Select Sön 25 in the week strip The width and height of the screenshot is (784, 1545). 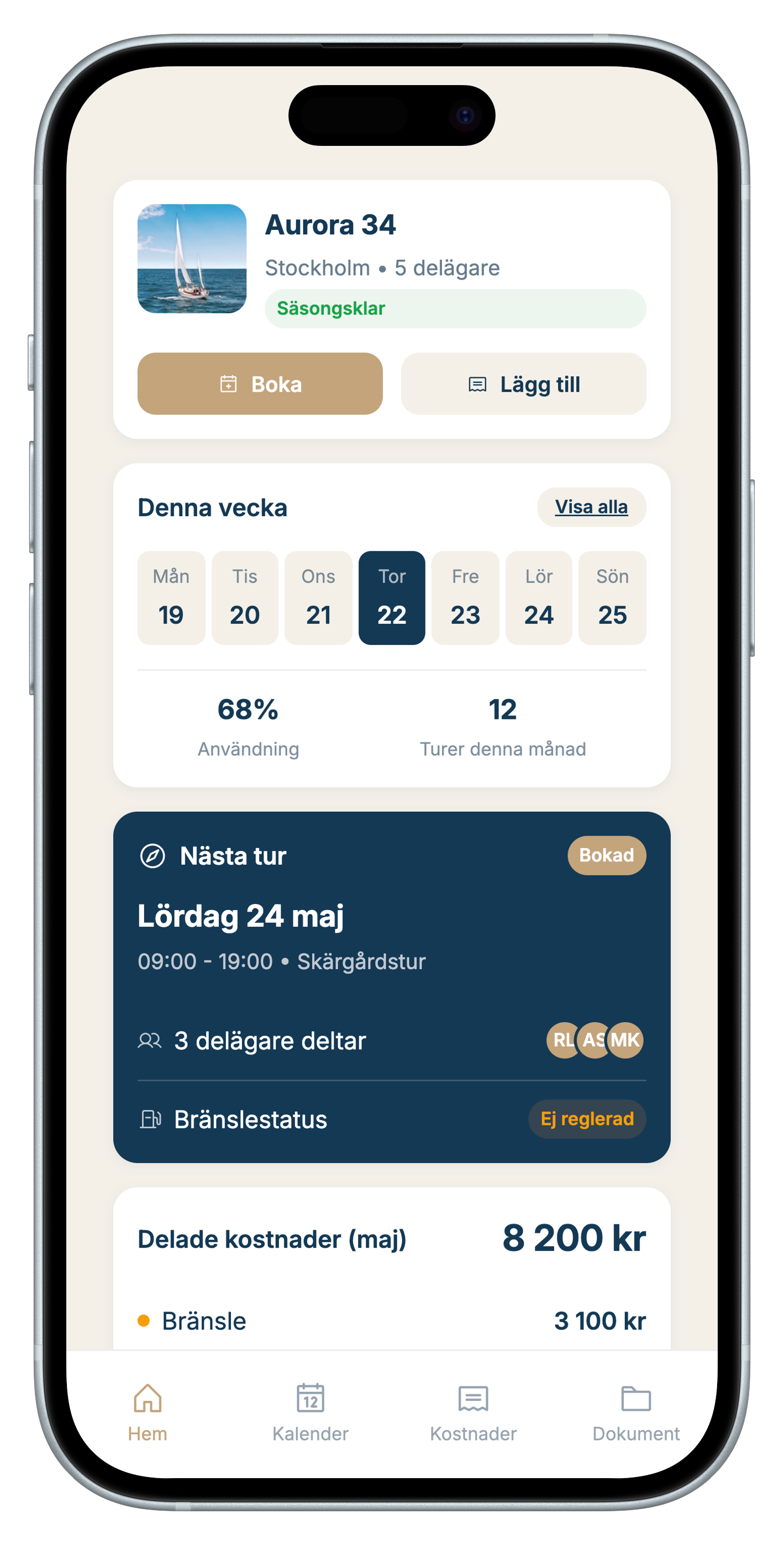click(x=612, y=597)
